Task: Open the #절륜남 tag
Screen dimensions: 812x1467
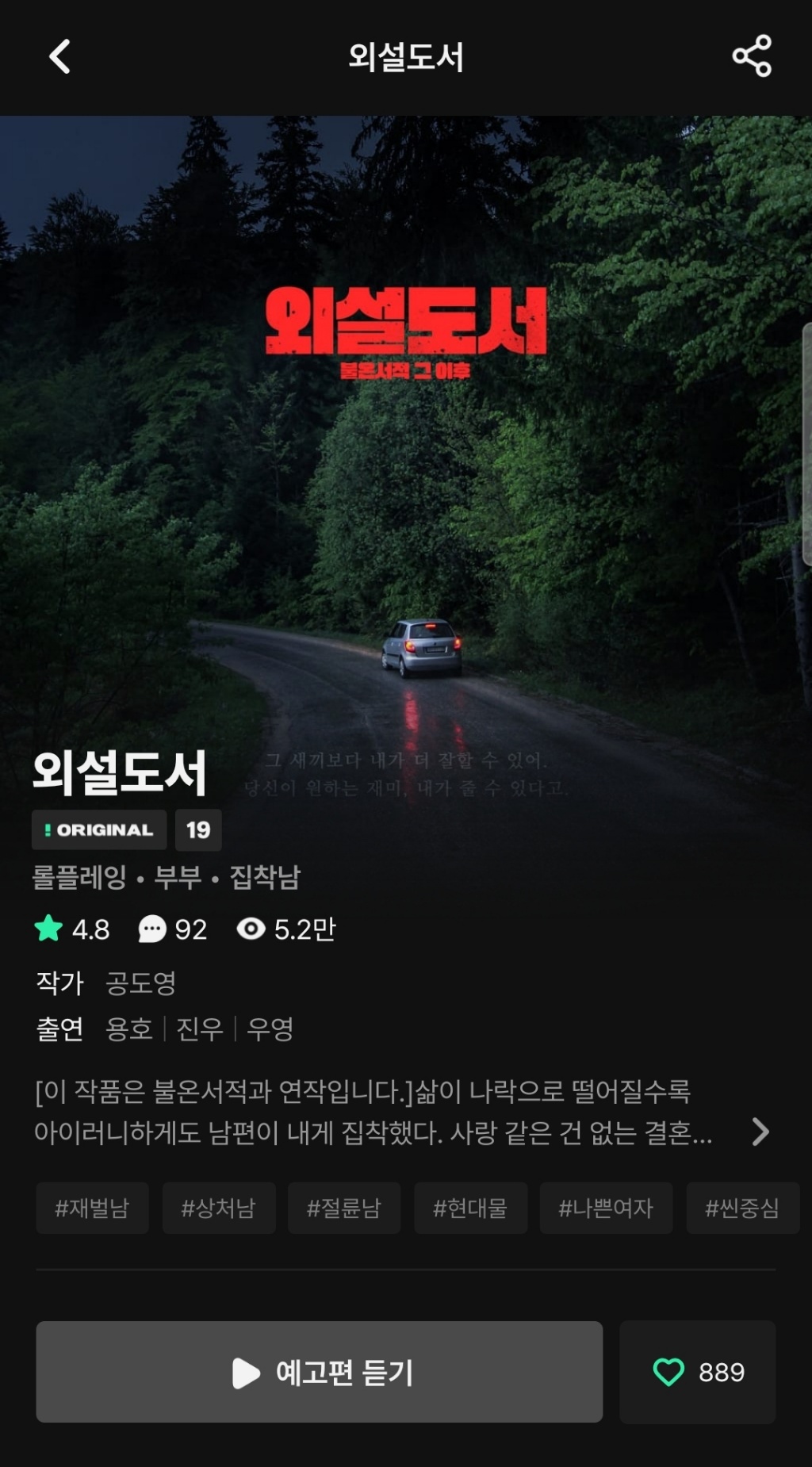Action: click(343, 1208)
